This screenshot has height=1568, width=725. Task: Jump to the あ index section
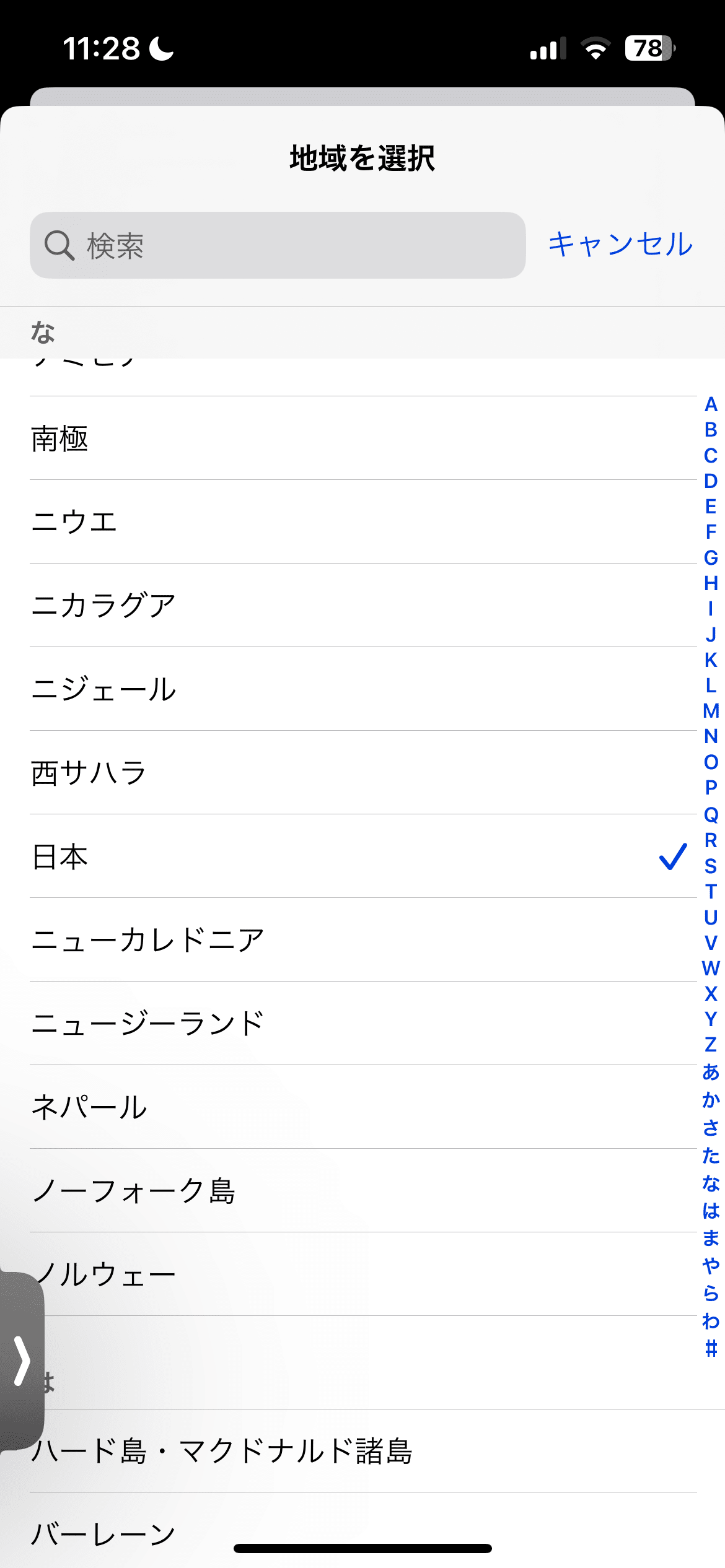[x=711, y=1072]
